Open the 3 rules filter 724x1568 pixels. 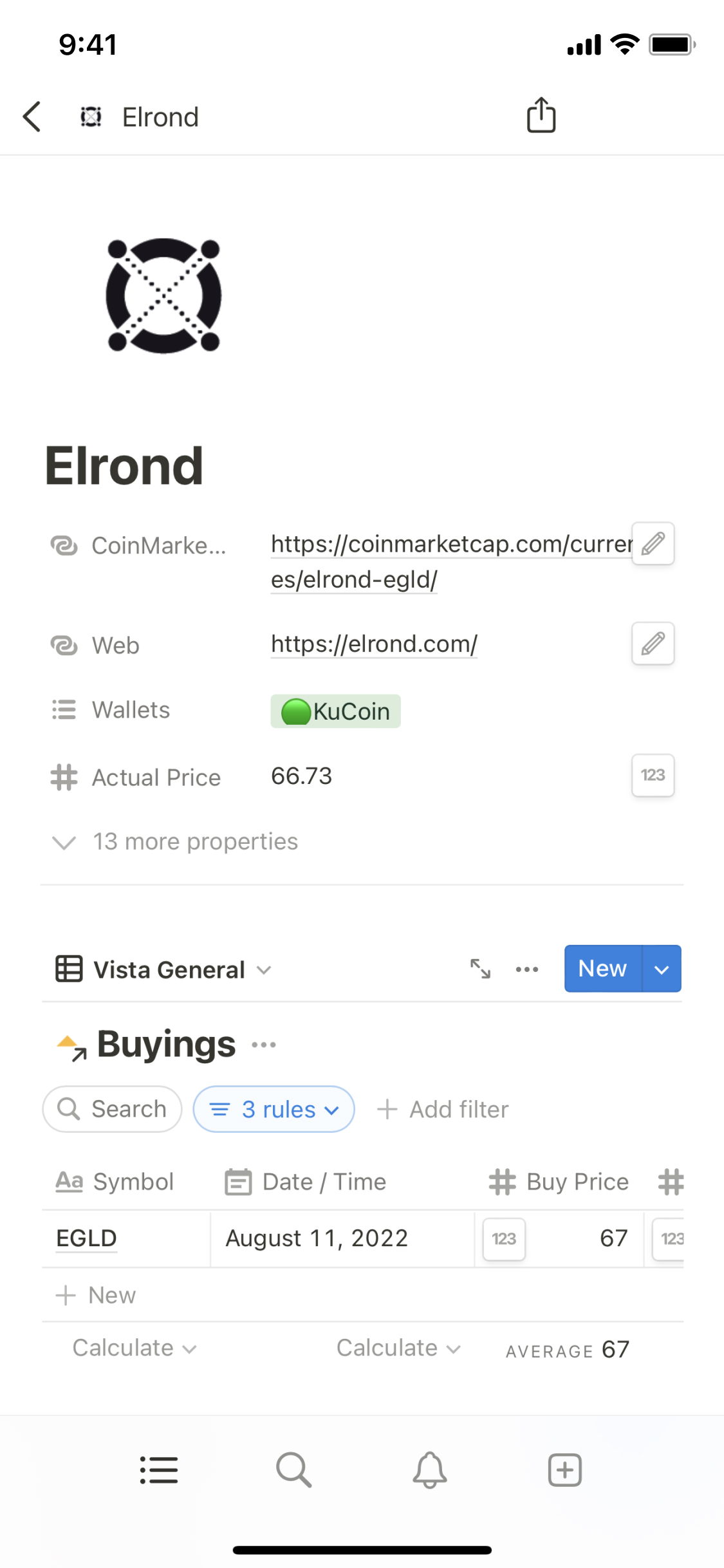(274, 1109)
